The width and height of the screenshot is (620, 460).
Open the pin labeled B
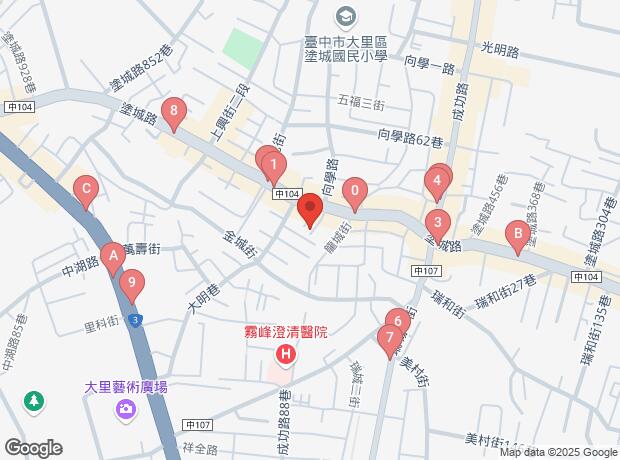[517, 236]
